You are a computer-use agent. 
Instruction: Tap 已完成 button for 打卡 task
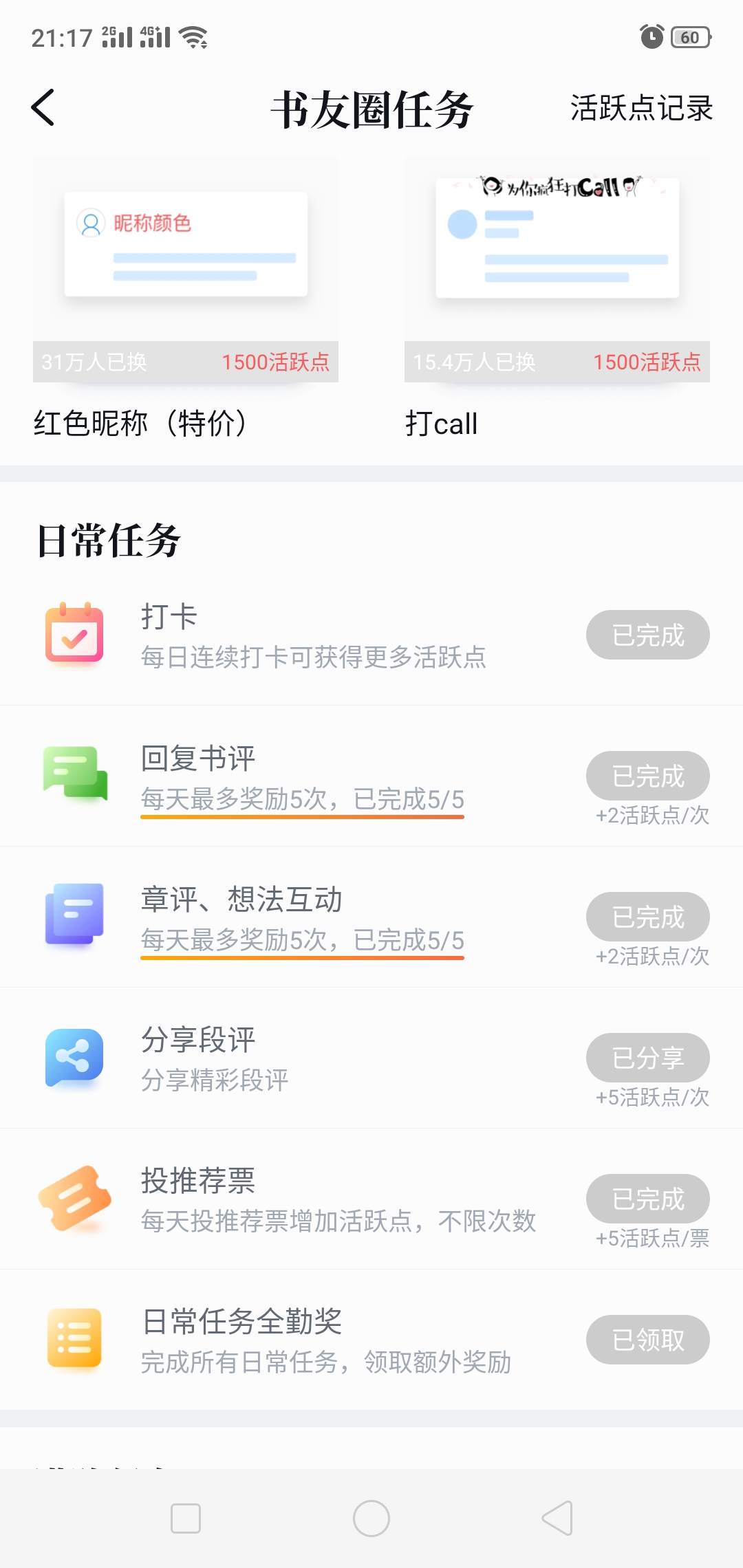tap(647, 635)
